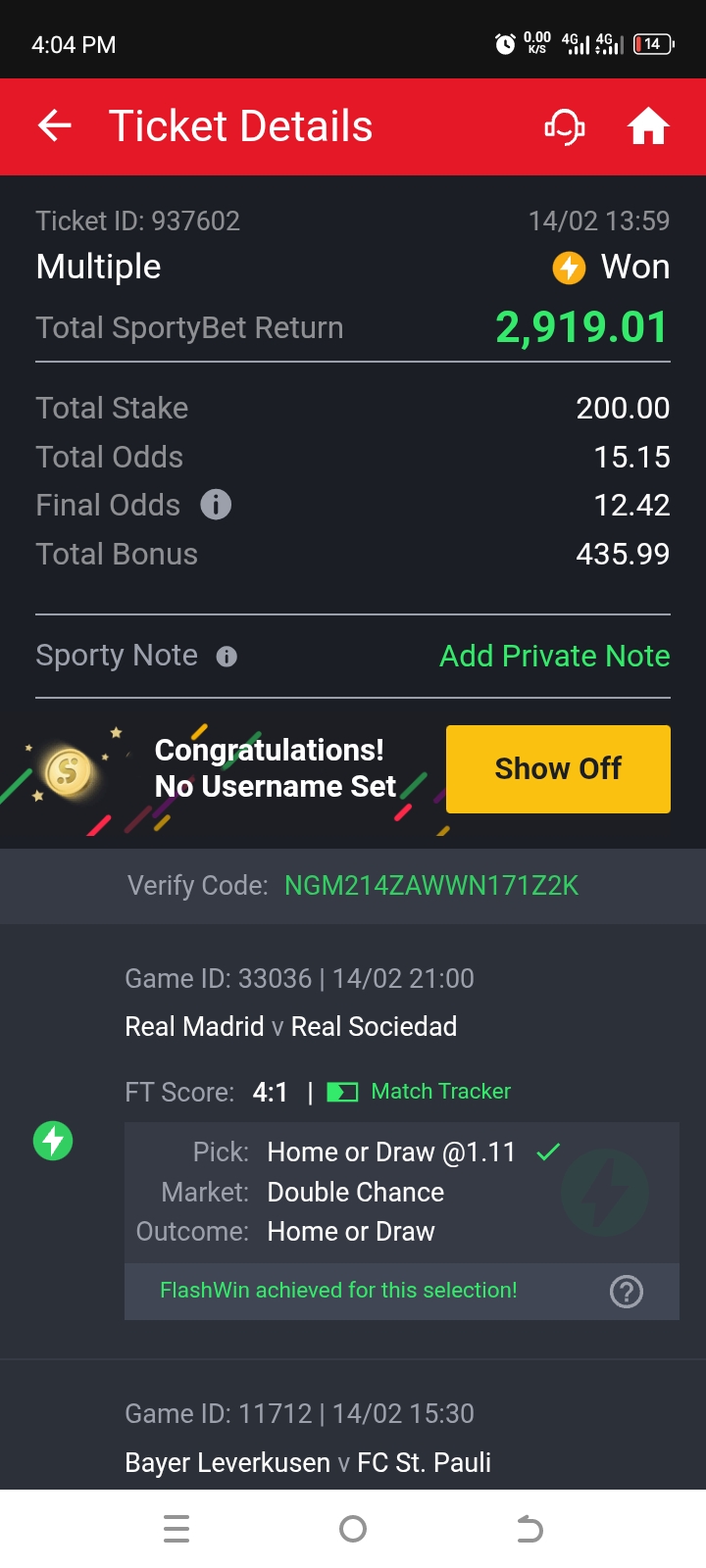This screenshot has height=1568, width=706.
Task: Tap the Sporty Note info icon
Action: point(227,657)
